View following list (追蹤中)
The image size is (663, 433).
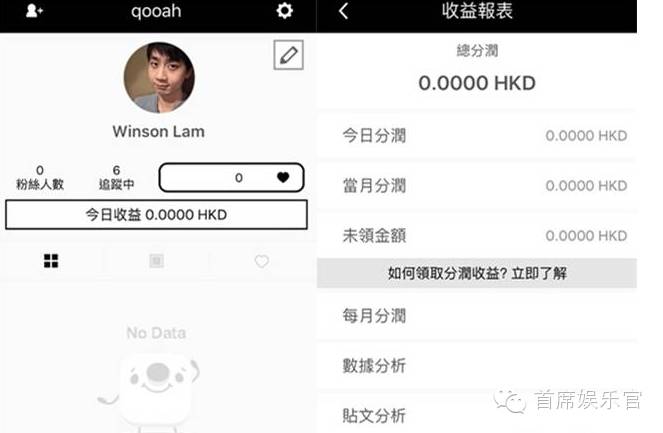tap(116, 178)
